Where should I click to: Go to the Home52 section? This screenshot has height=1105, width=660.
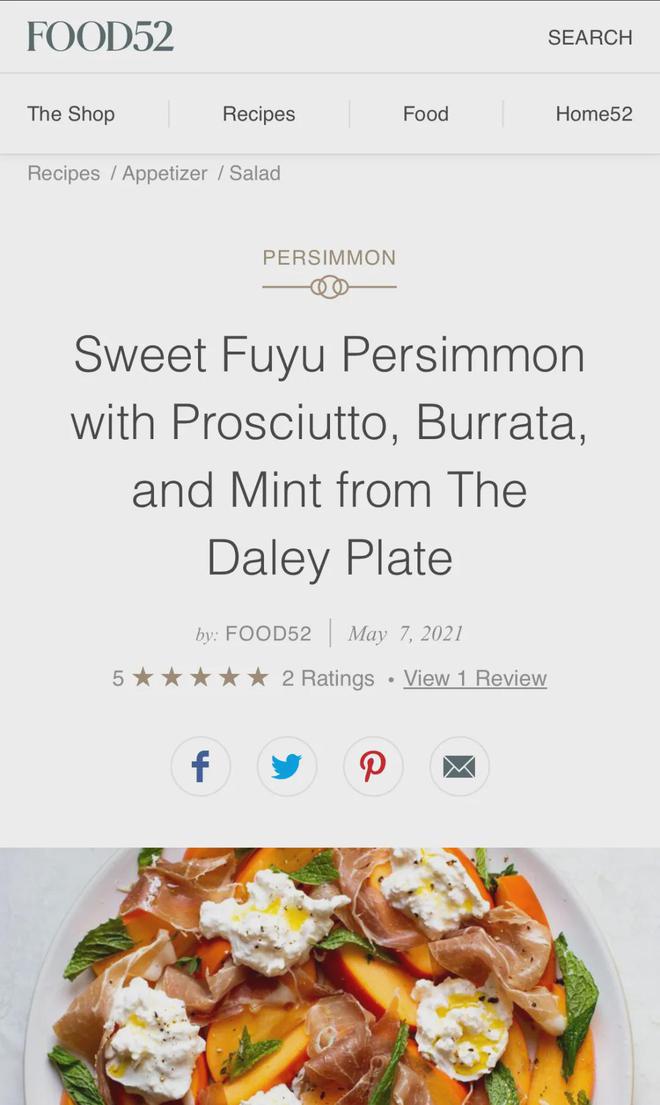(593, 114)
